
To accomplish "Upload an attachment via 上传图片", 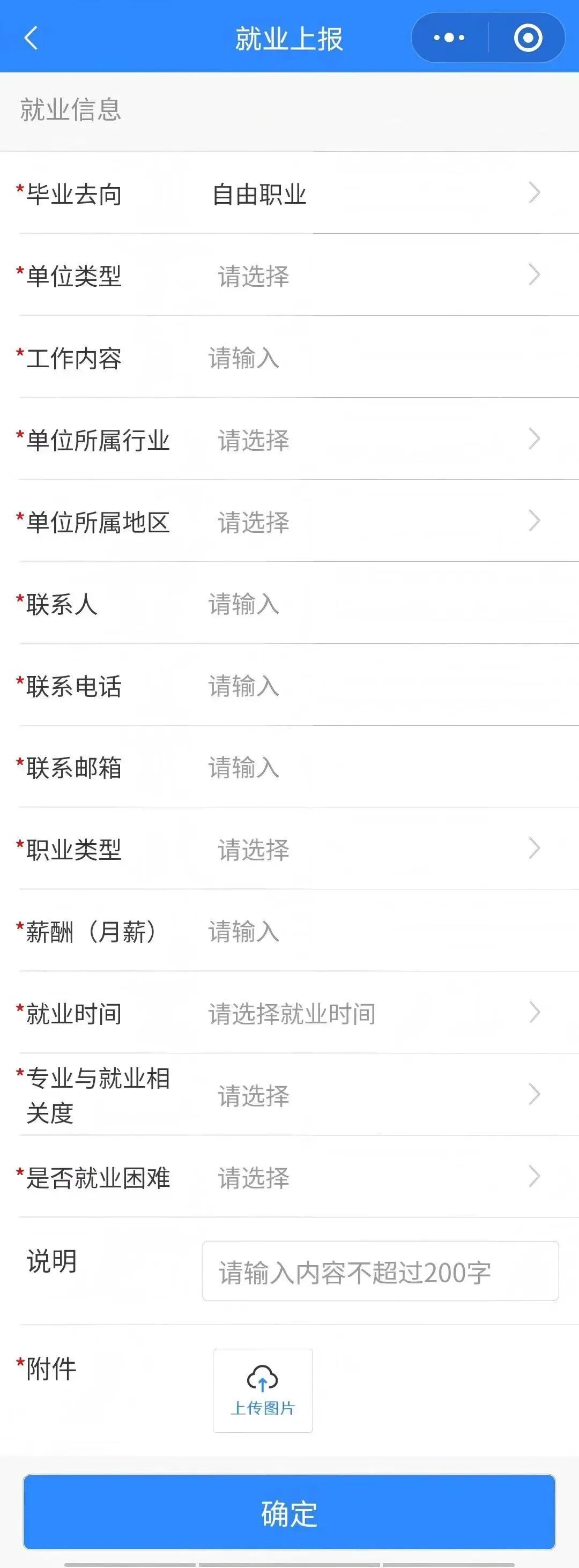I will pos(262,1391).
